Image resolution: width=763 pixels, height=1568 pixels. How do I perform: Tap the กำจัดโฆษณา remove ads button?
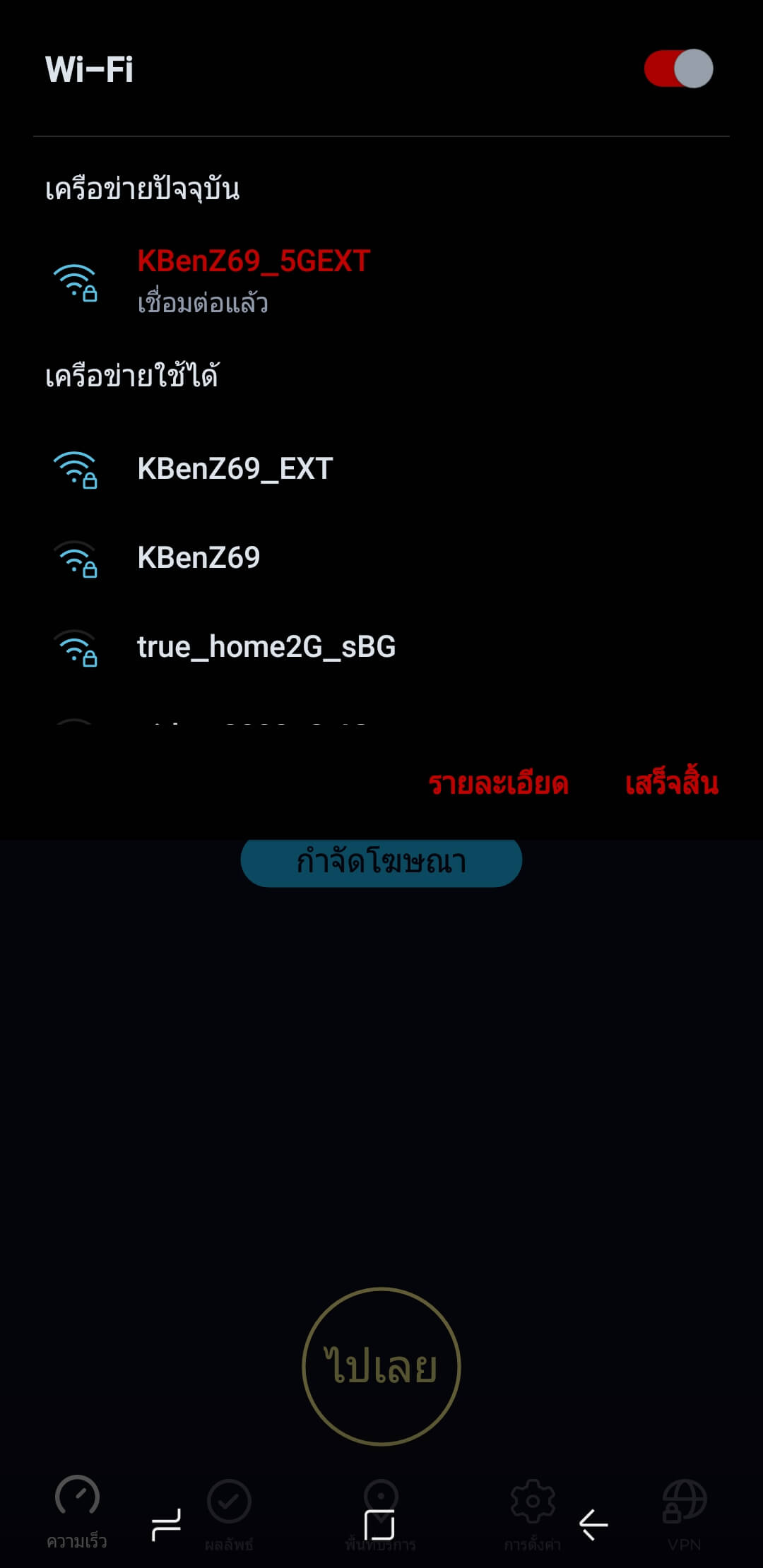tap(381, 862)
